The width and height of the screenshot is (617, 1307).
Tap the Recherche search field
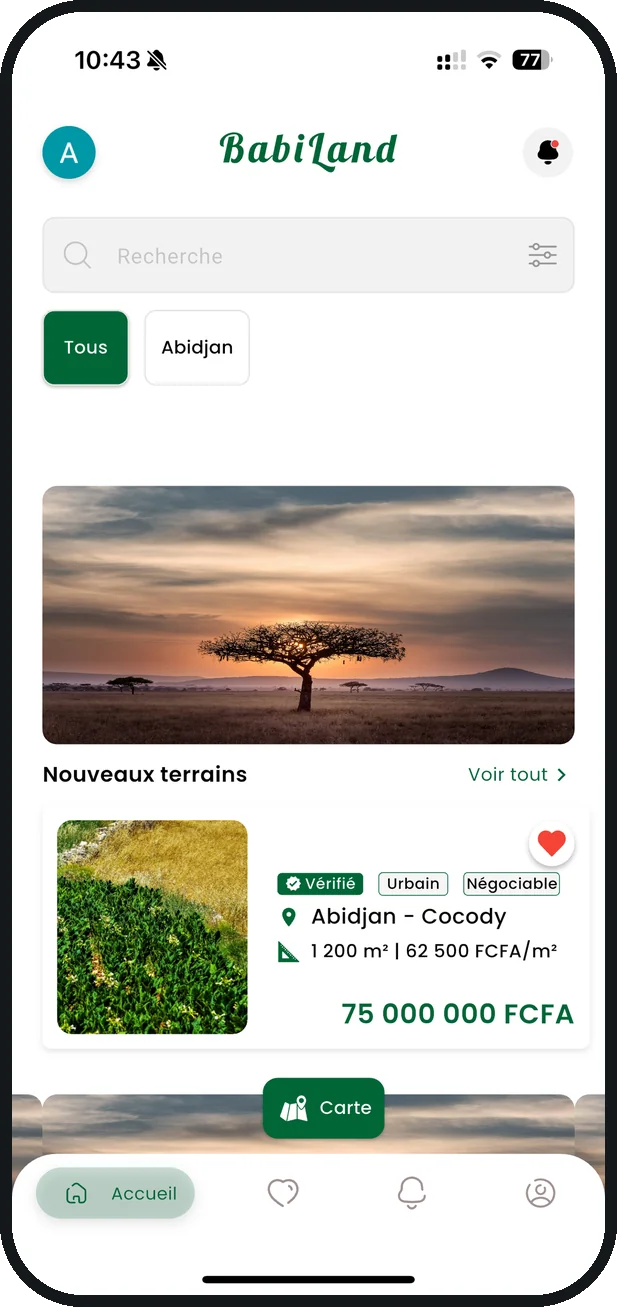[308, 255]
